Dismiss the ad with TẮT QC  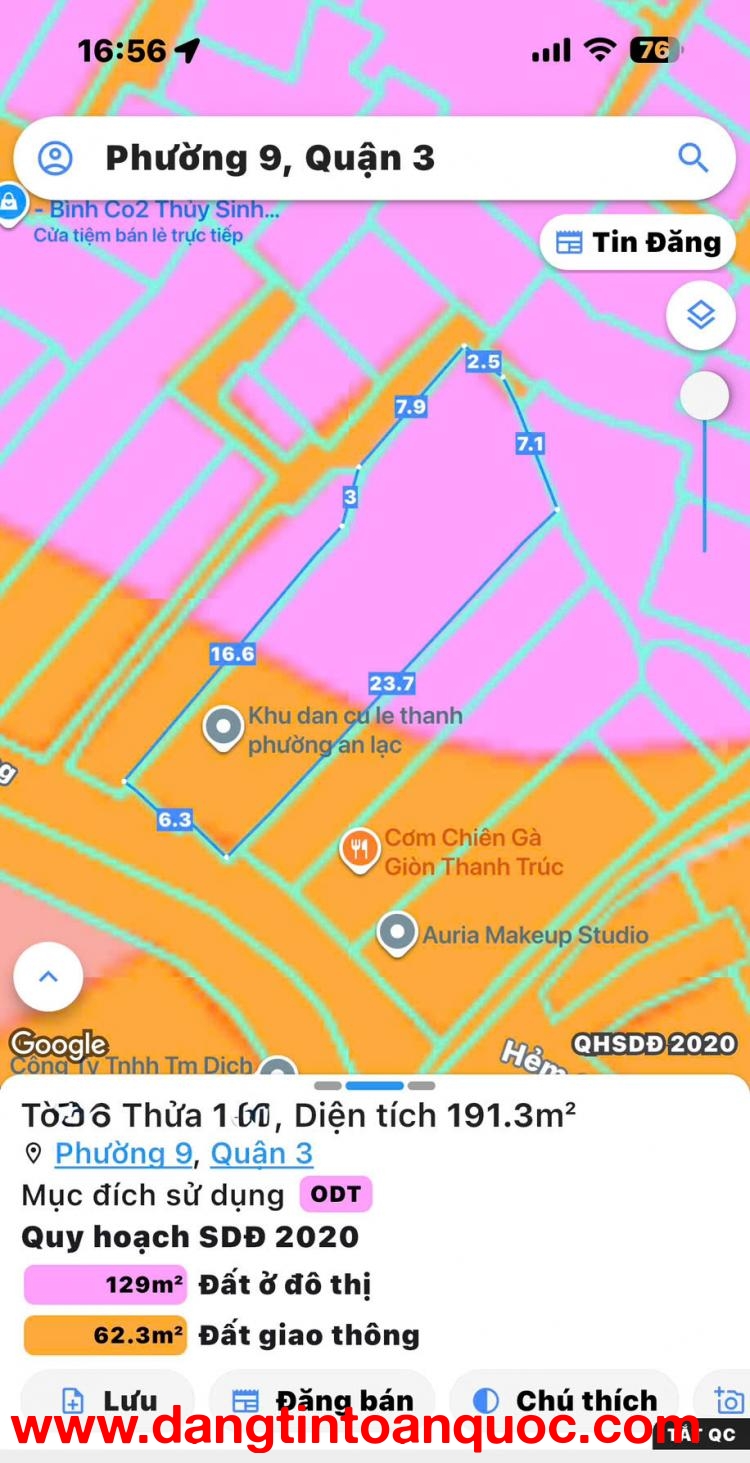(702, 1434)
